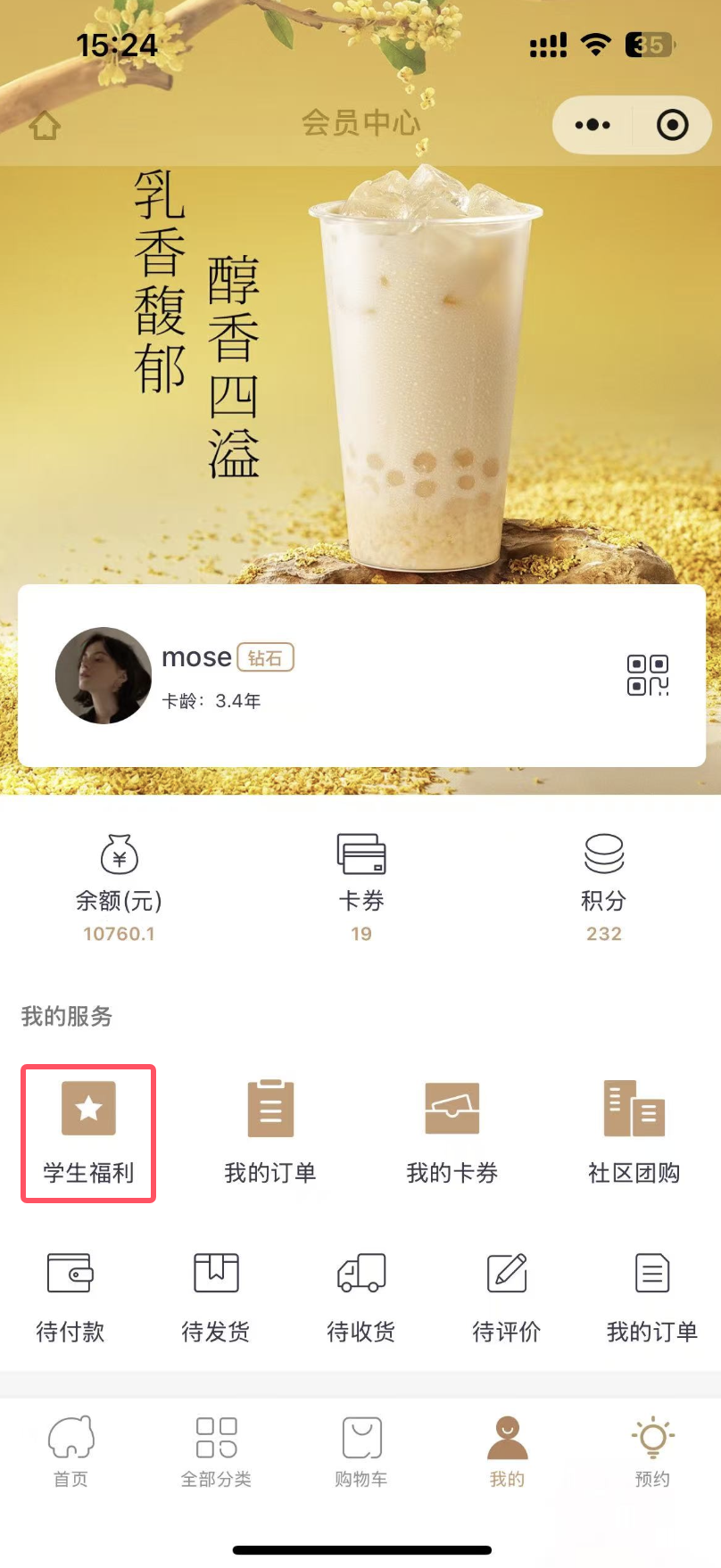Open the mini program more options menu
Image resolution: width=721 pixels, height=1568 pixels.
tap(593, 126)
